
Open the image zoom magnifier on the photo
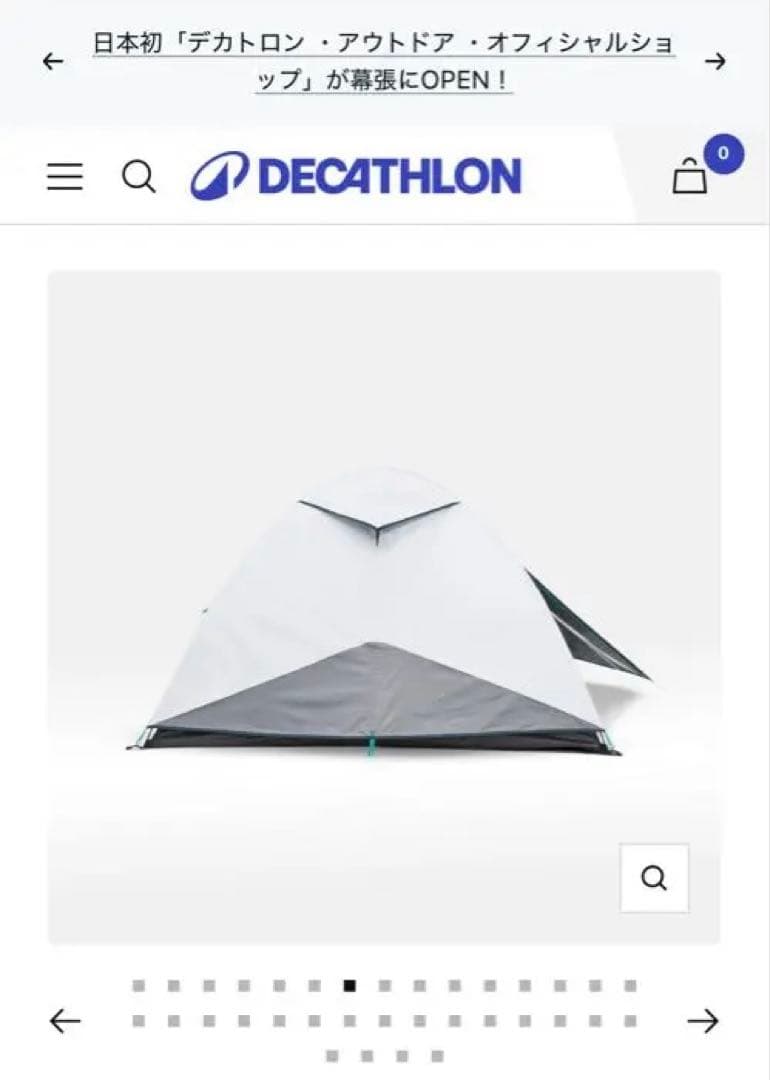(654, 877)
